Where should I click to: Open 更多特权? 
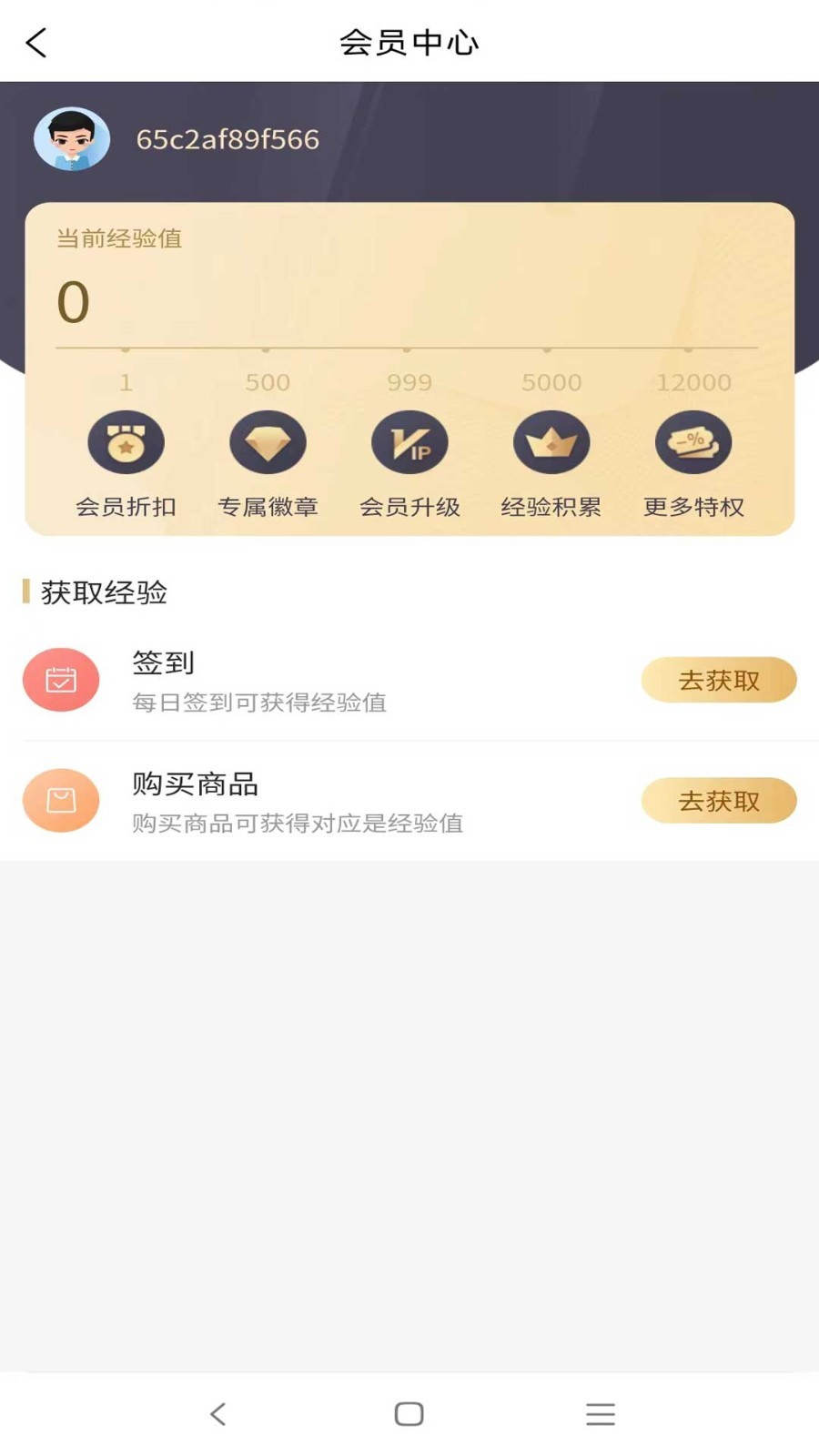pyautogui.click(x=693, y=443)
